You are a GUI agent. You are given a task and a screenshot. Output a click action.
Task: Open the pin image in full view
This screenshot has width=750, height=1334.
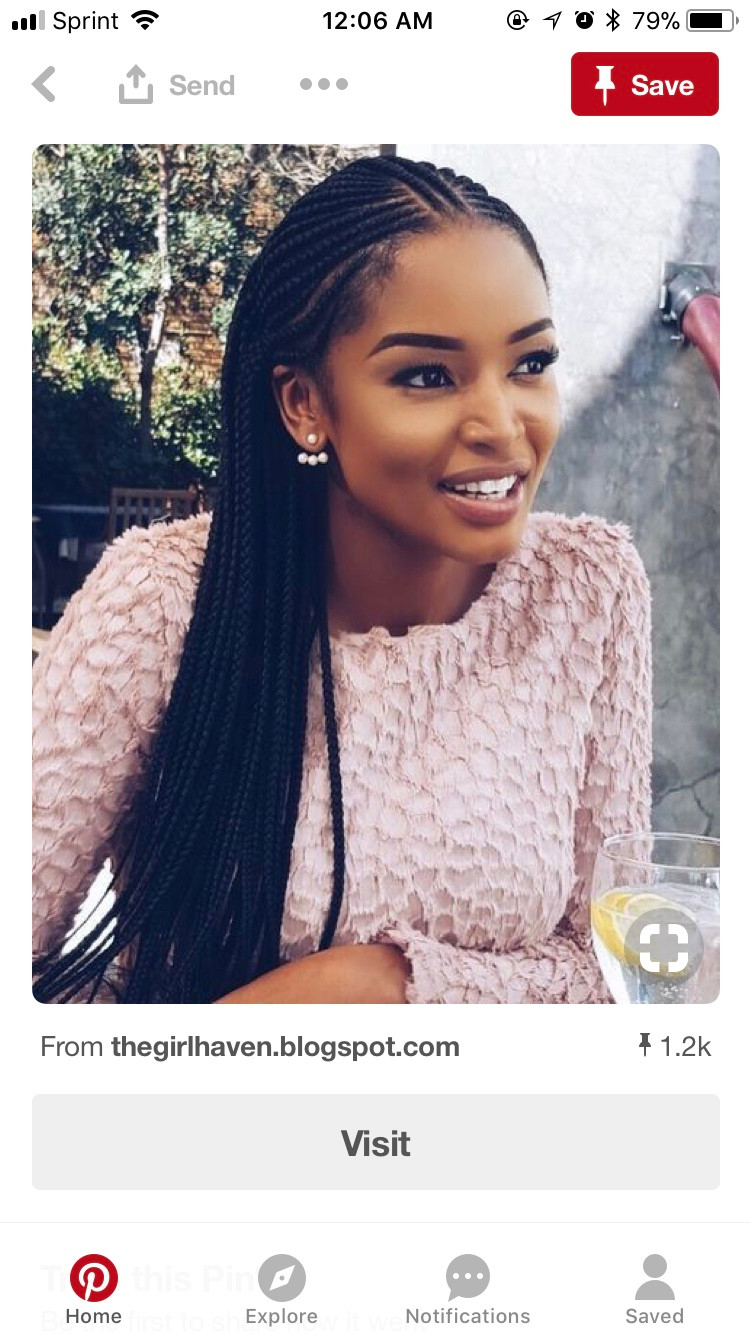tap(375, 573)
